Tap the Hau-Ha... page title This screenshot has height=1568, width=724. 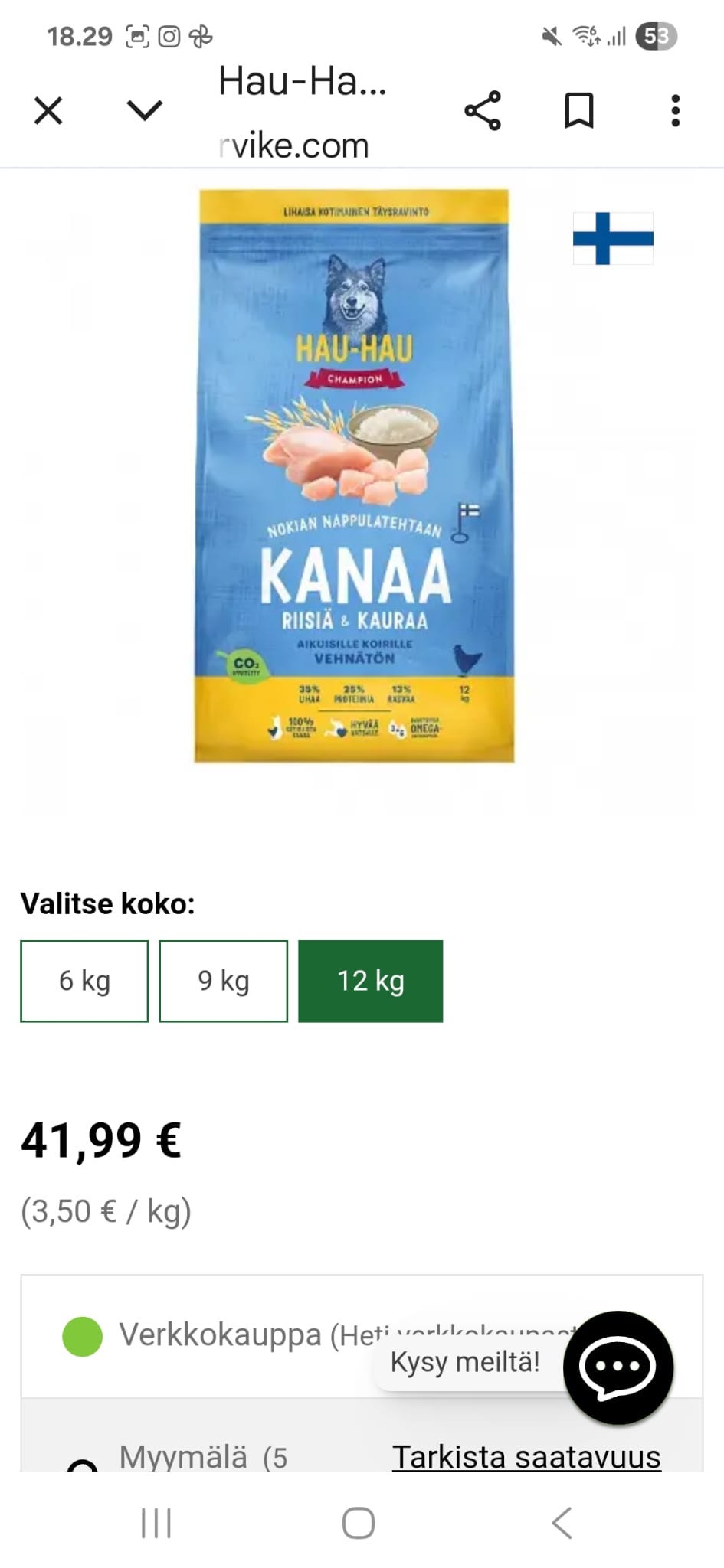[x=302, y=84]
